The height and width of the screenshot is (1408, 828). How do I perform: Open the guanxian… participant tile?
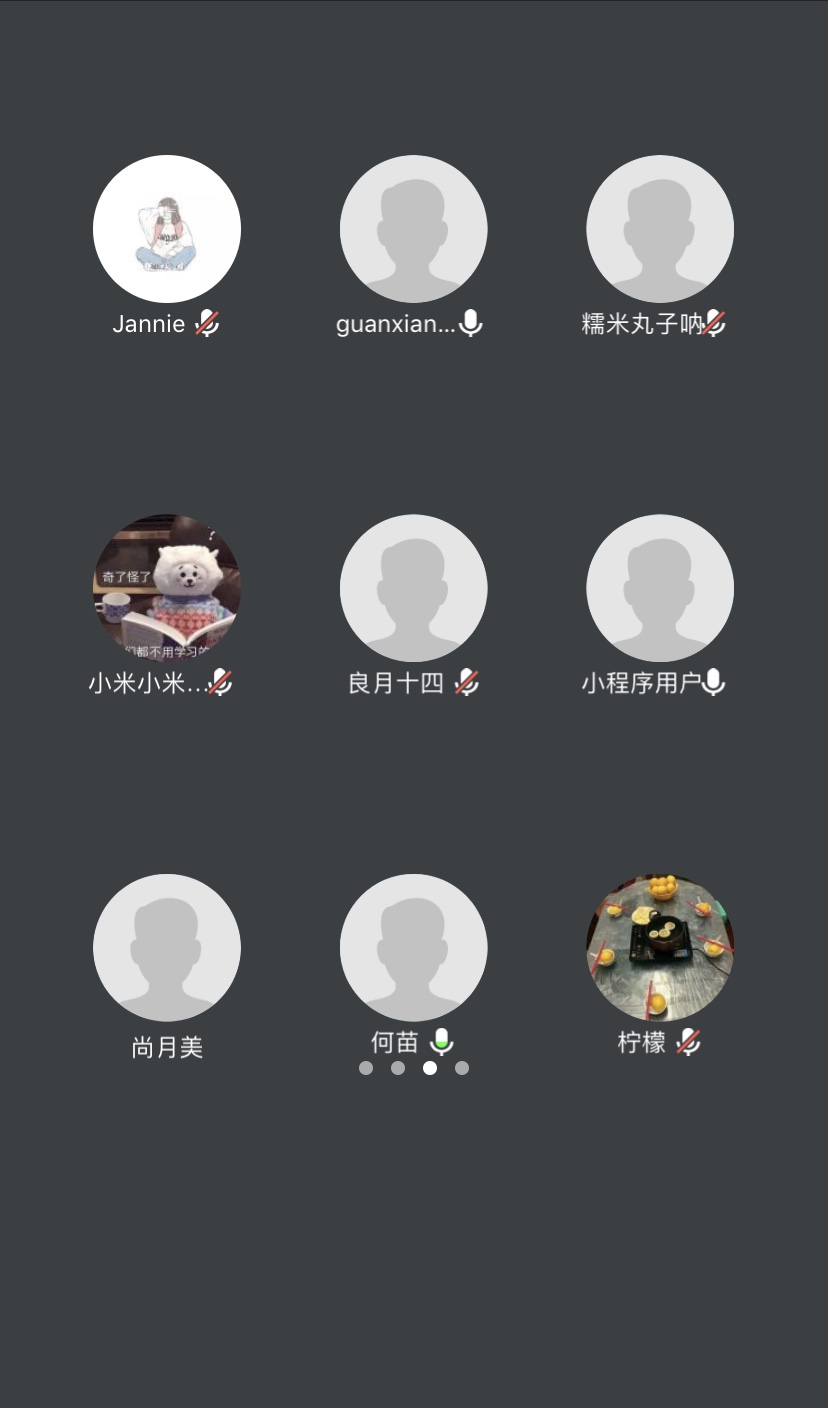tap(413, 229)
